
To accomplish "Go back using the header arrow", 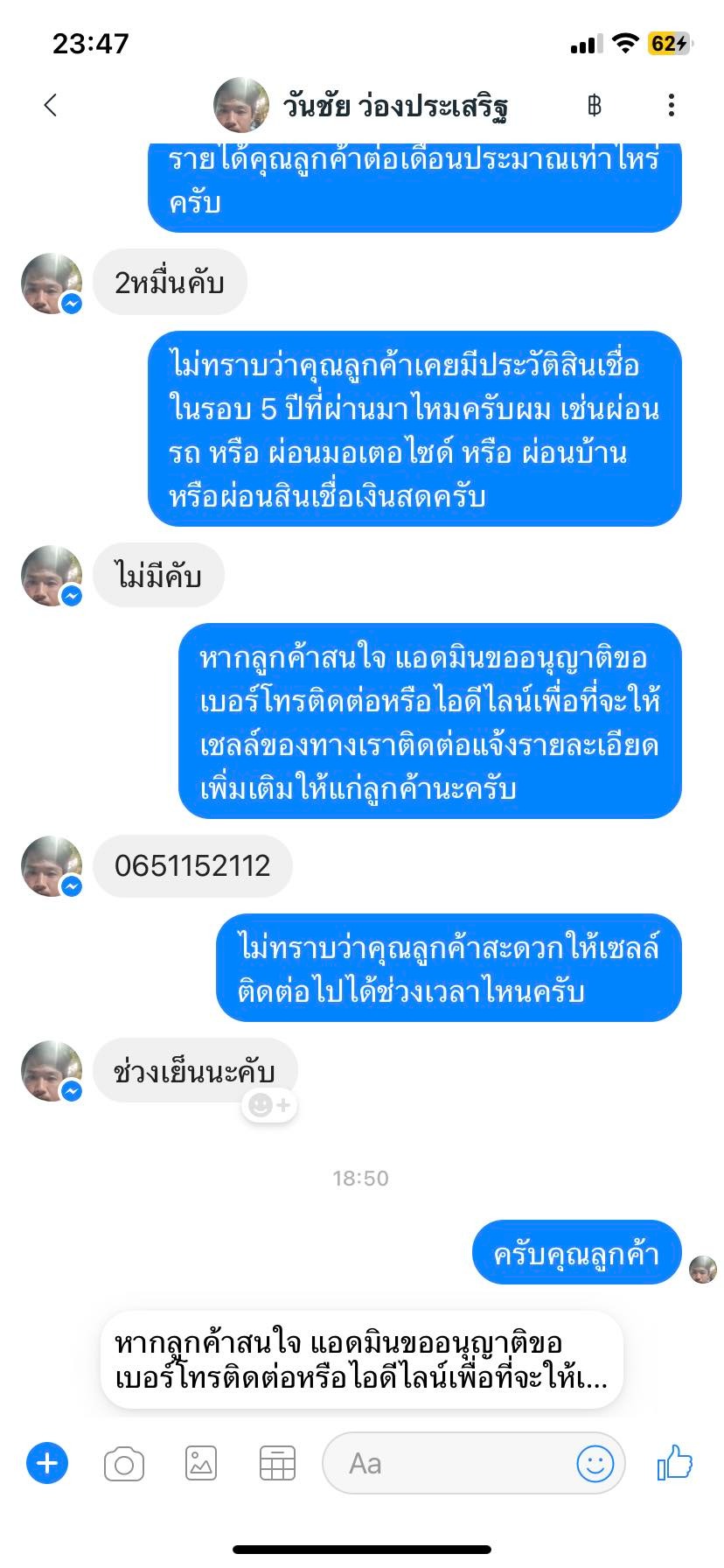I will click(50, 106).
